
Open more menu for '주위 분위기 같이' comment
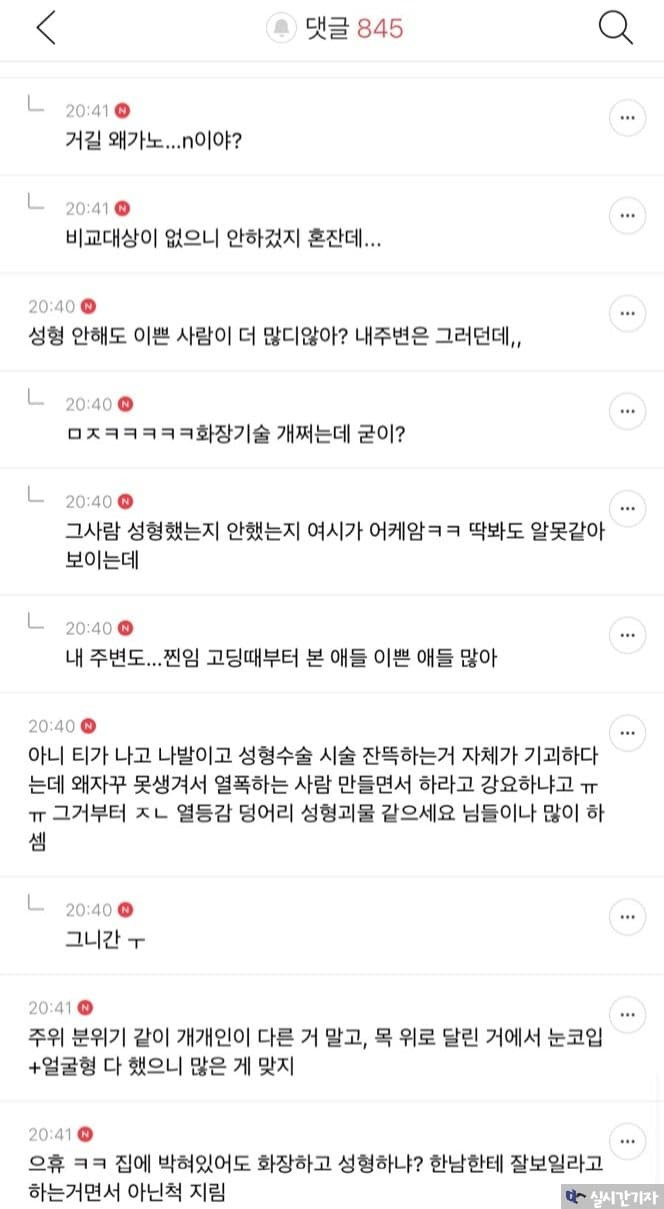point(627,1014)
